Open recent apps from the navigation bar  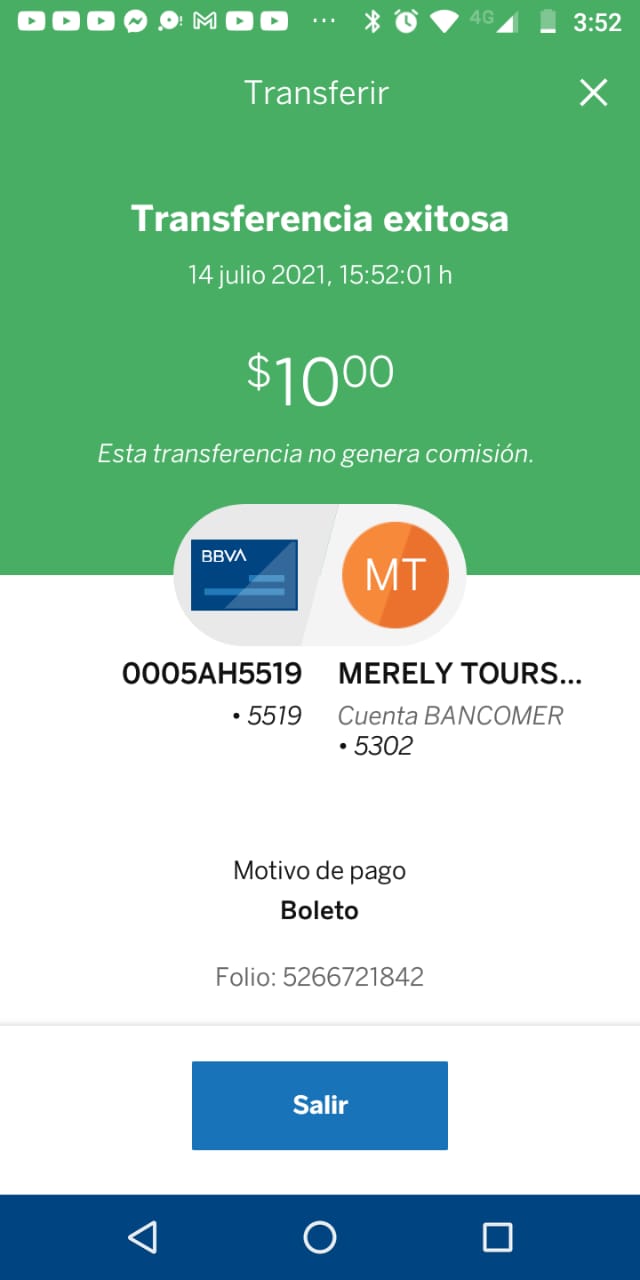[x=497, y=1237]
